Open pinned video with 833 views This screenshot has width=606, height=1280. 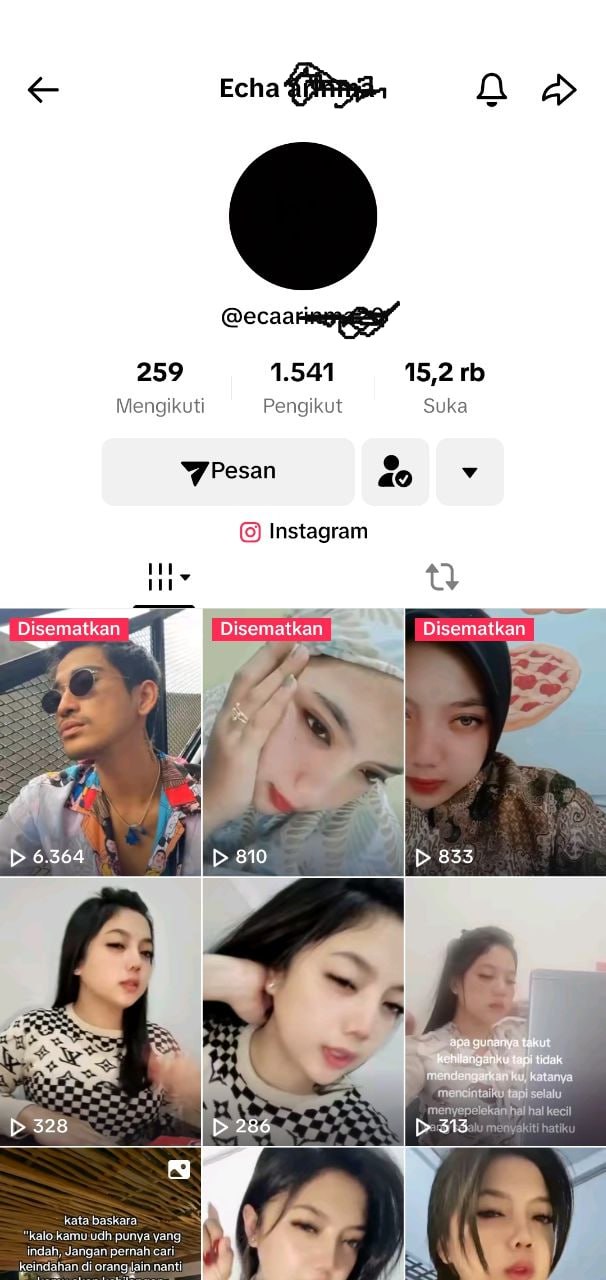[505, 743]
